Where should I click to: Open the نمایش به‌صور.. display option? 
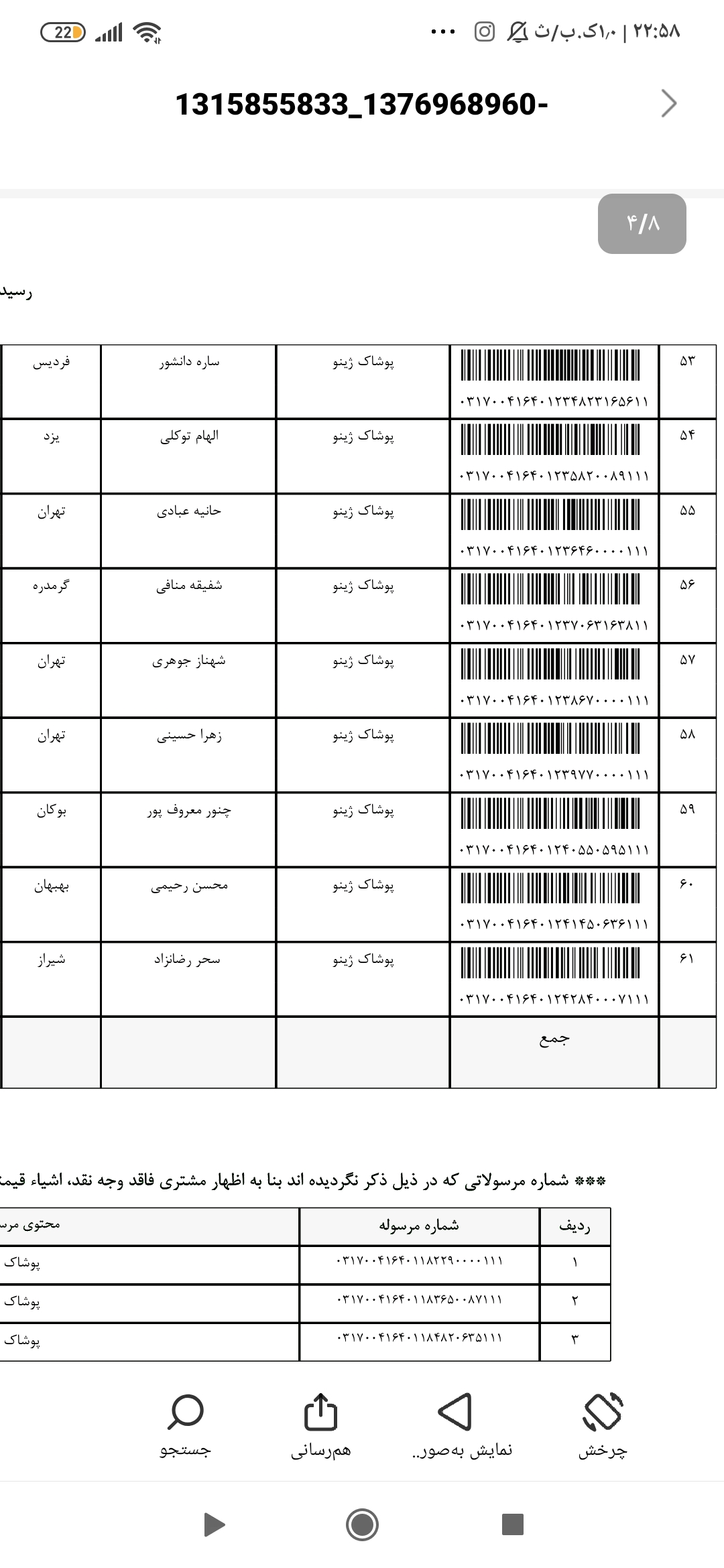click(462, 1425)
